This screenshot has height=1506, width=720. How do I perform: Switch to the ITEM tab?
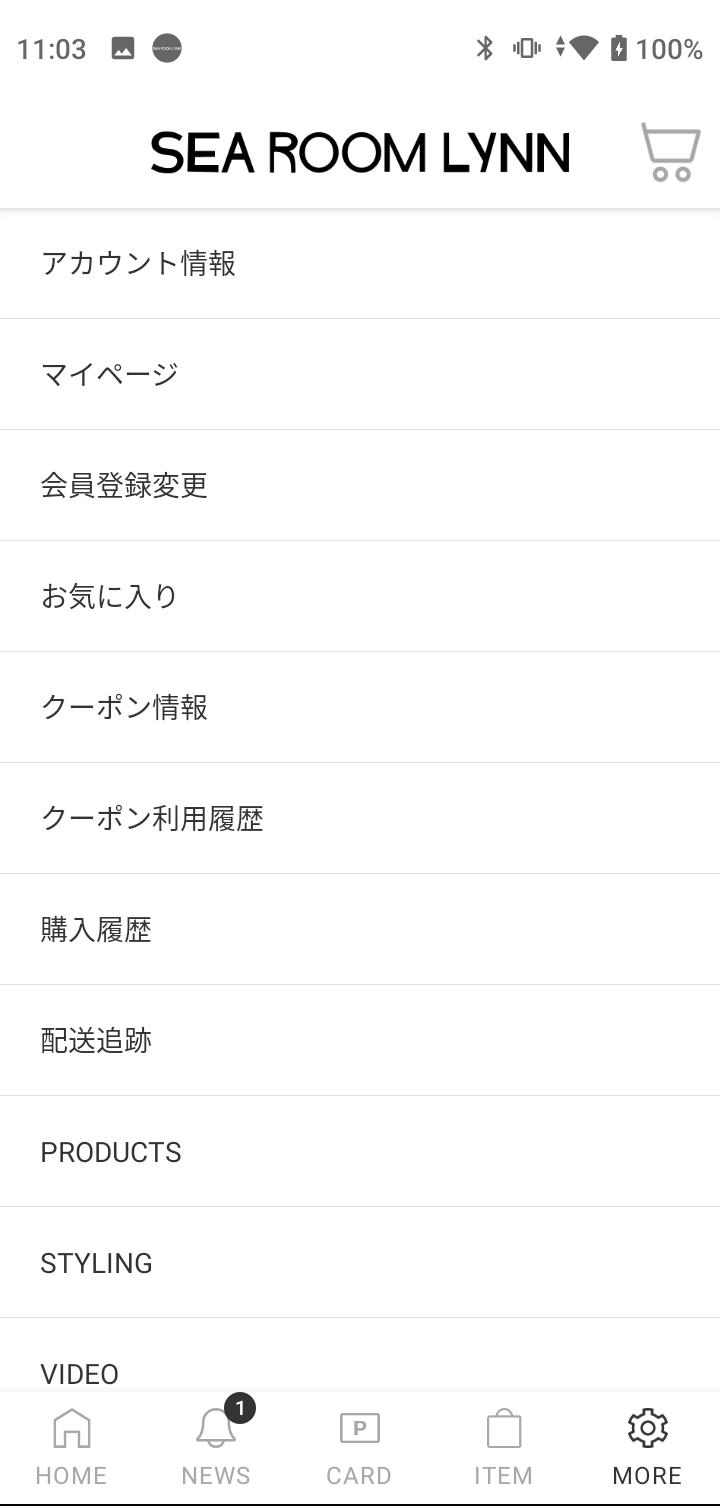click(x=504, y=1447)
